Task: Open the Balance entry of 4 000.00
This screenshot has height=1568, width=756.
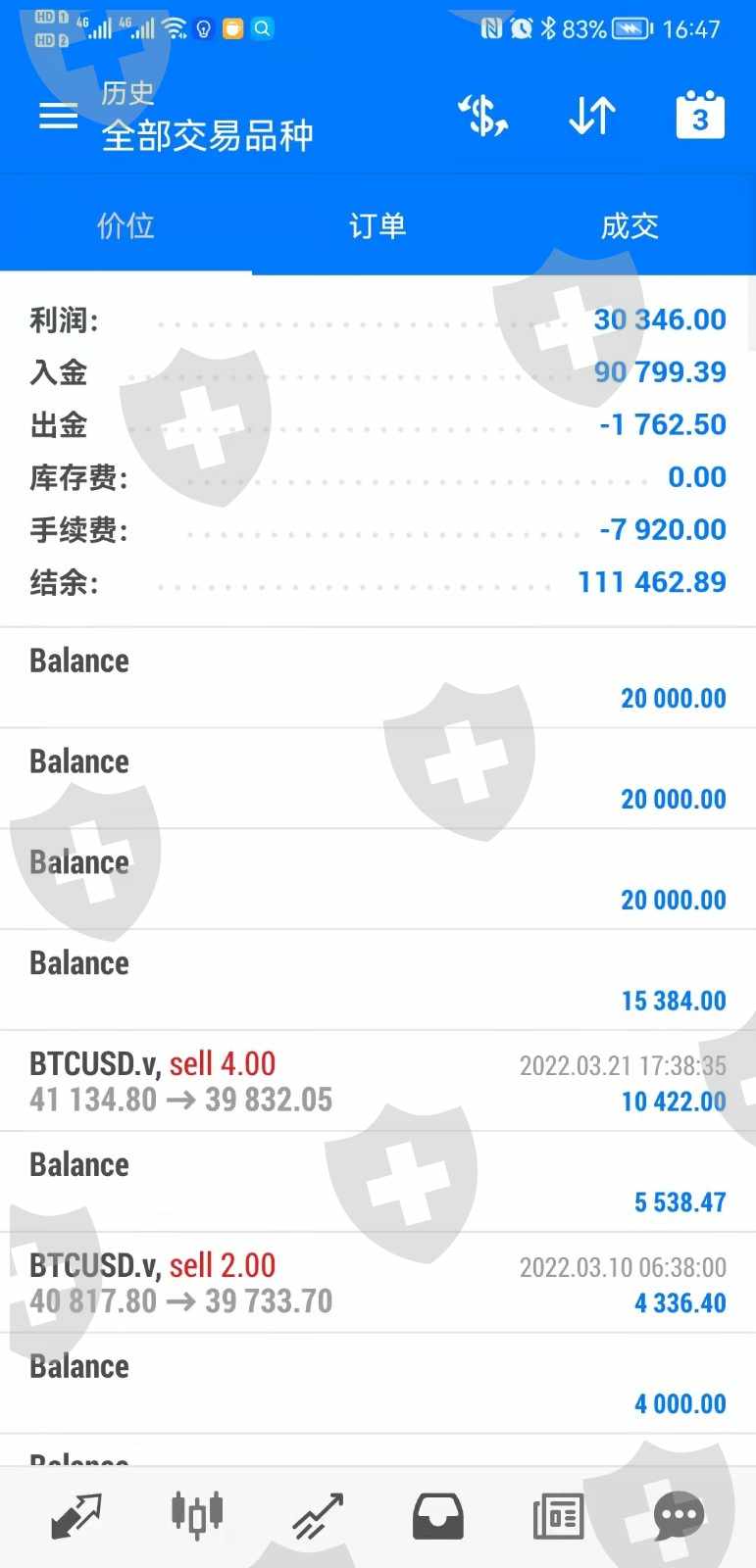Action: (378, 1384)
